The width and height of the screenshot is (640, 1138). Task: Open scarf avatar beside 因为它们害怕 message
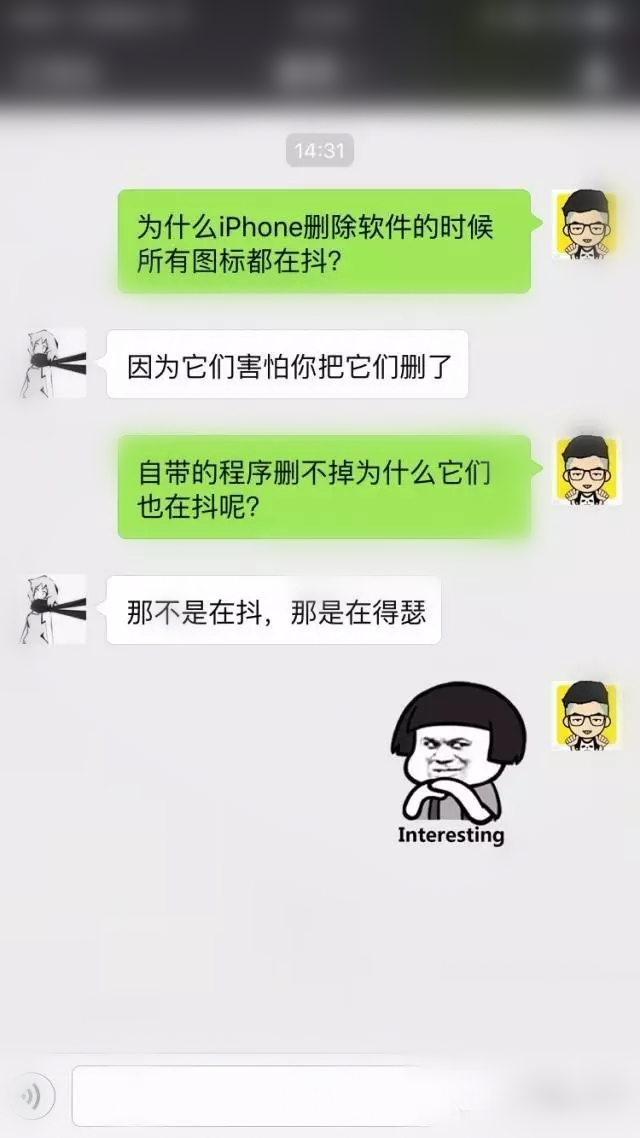click(54, 363)
